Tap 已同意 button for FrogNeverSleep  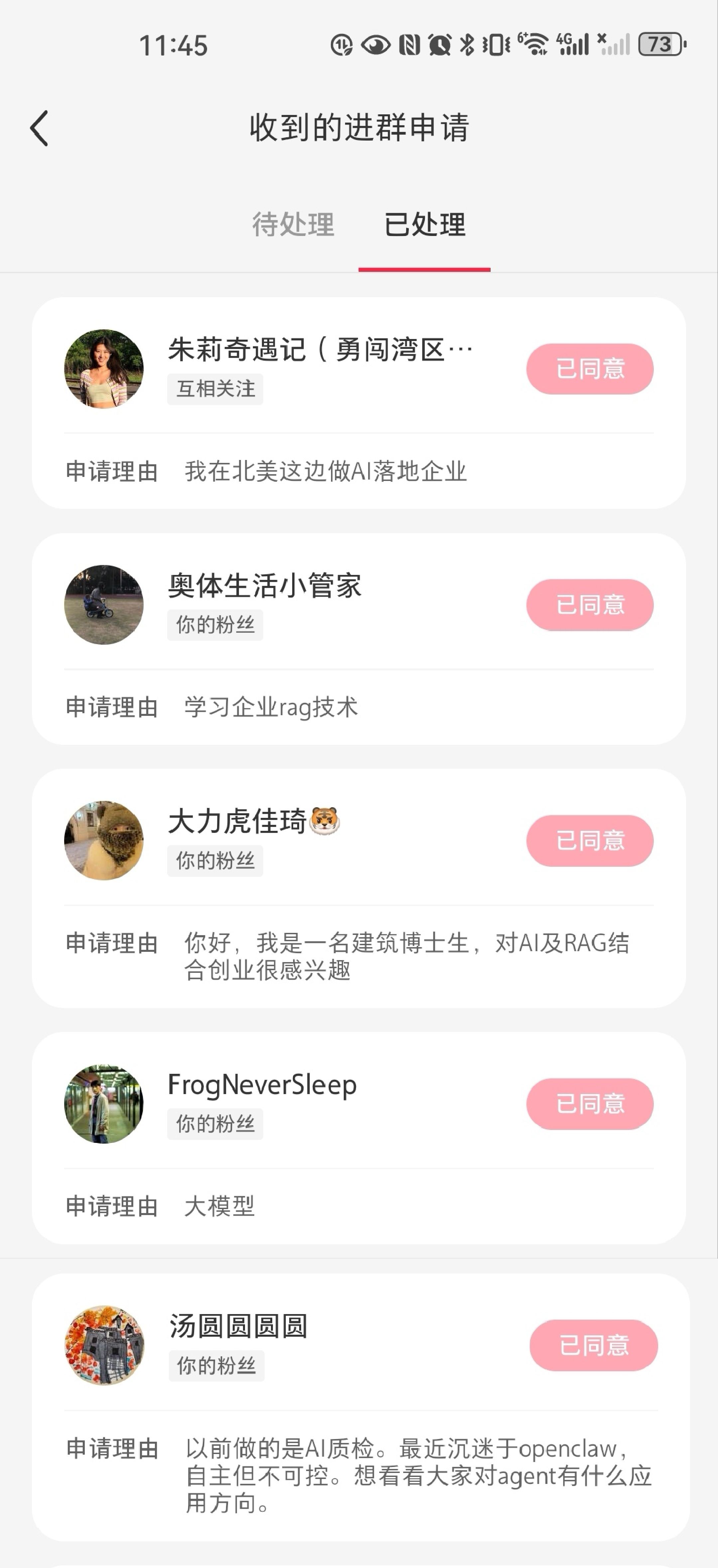(x=589, y=1104)
